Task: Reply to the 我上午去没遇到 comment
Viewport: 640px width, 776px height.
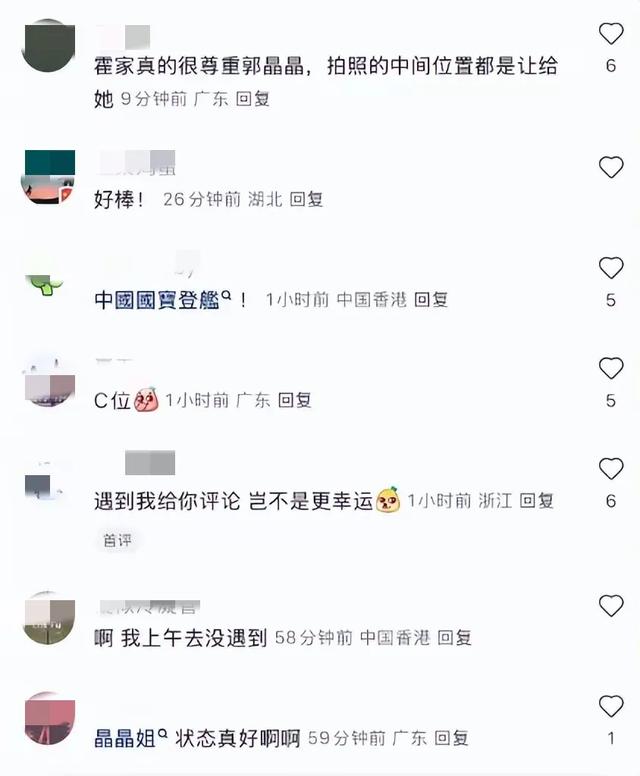Action: pos(454,637)
